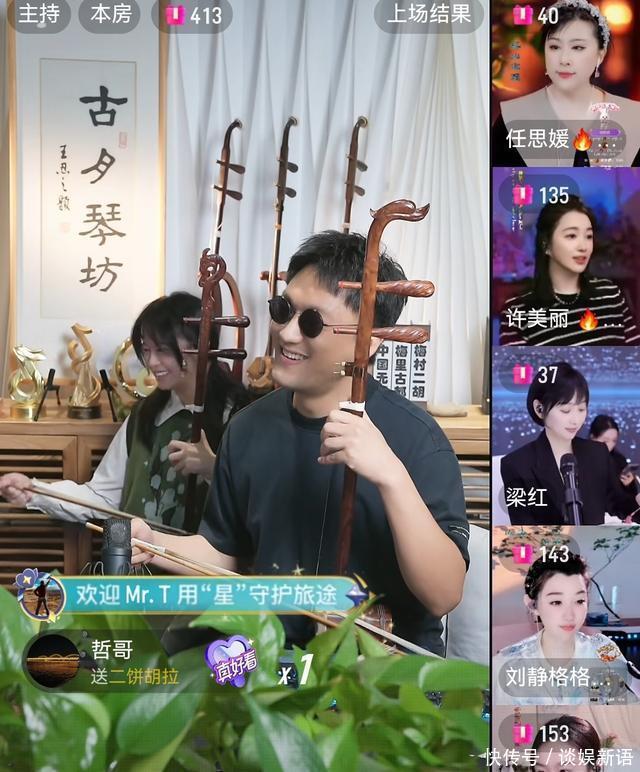Open the live tile showing 153
The height and width of the screenshot is (772, 640).
(x=566, y=739)
